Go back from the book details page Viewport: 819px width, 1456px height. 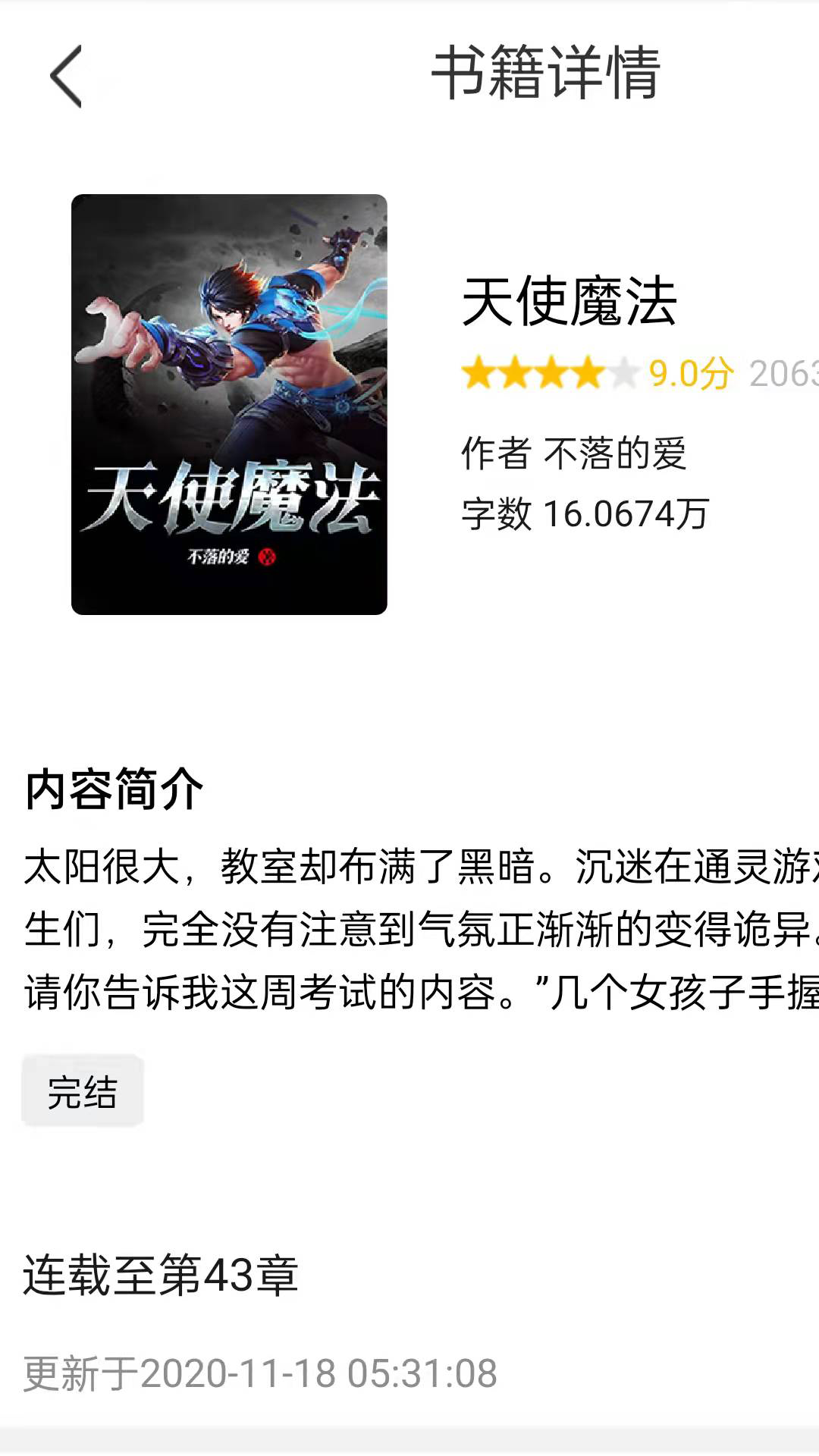(x=67, y=76)
